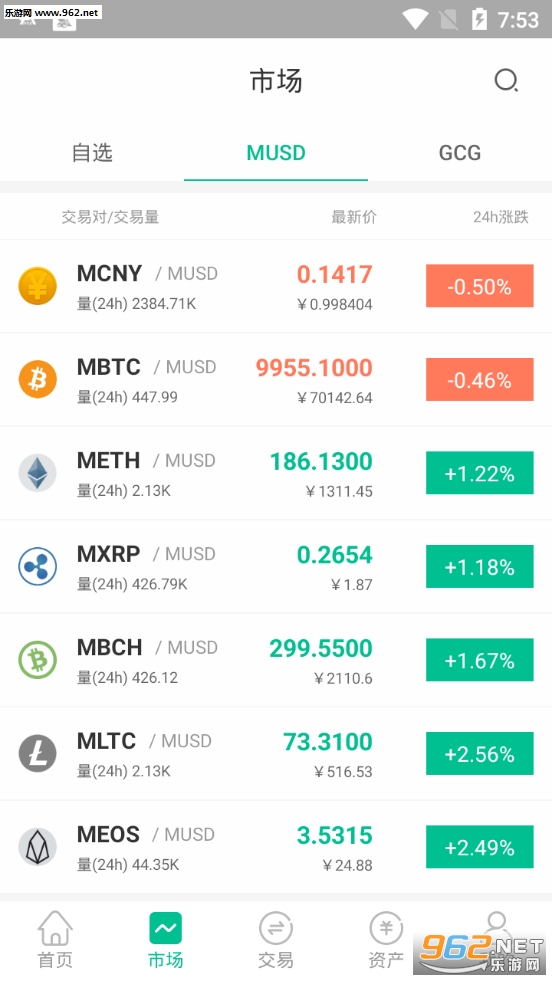Open the MEOS / MUSD pair

click(276, 846)
